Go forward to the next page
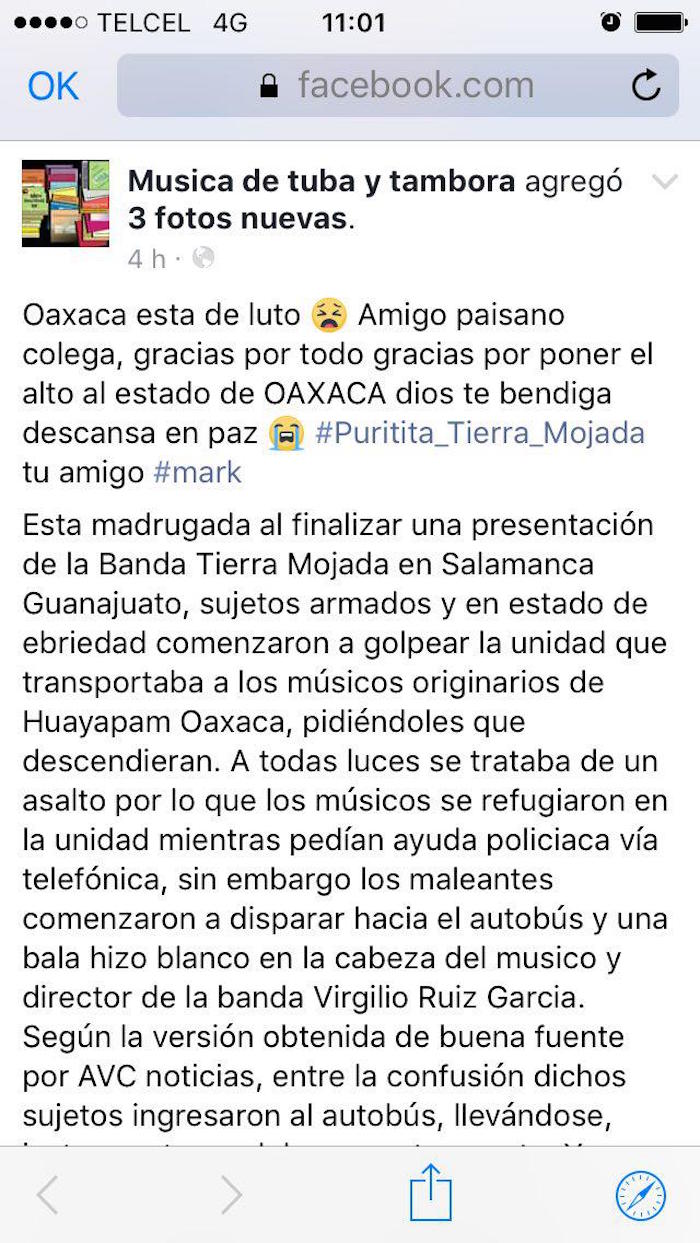 [231, 1194]
